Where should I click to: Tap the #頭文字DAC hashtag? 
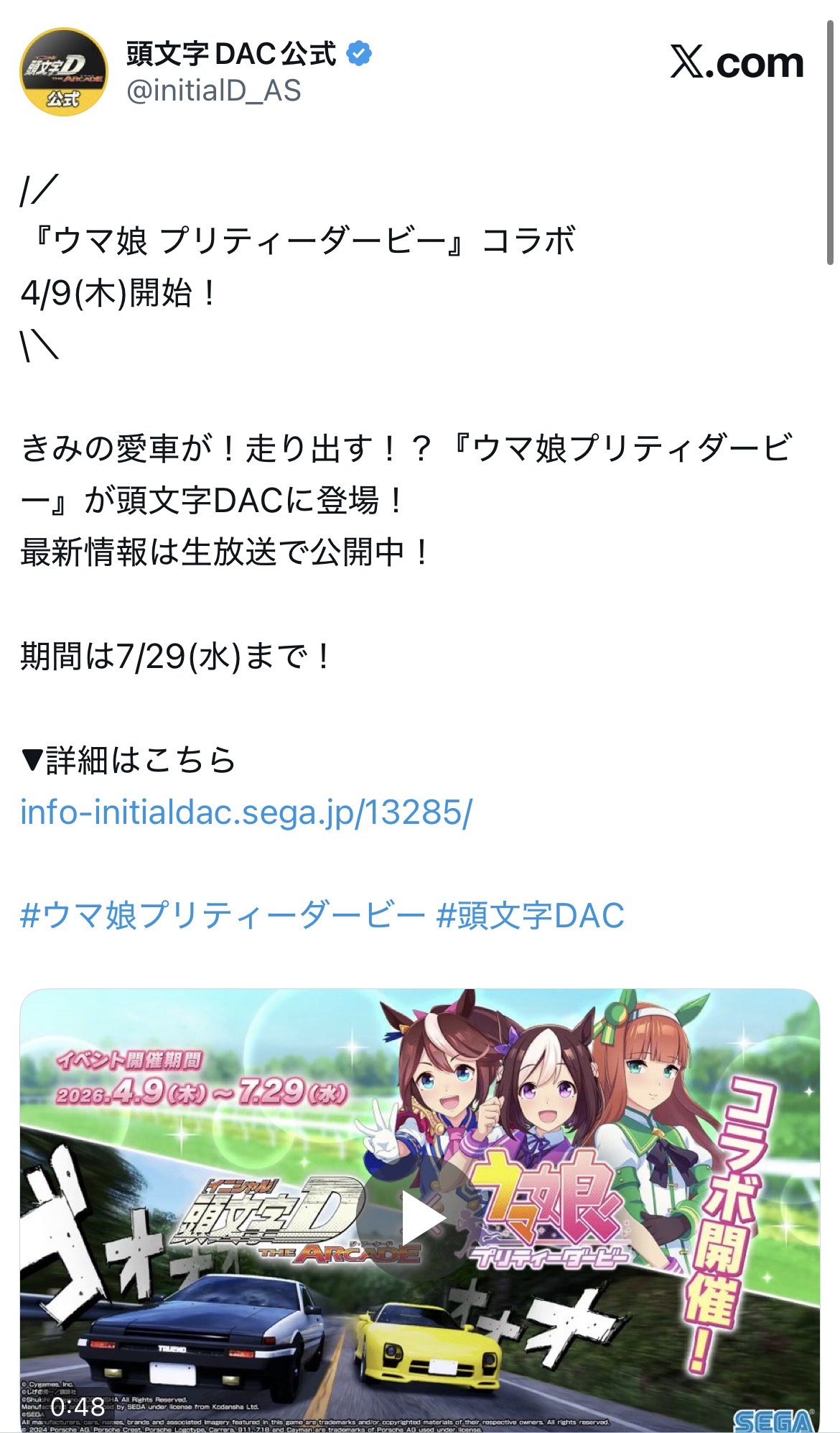(530, 916)
